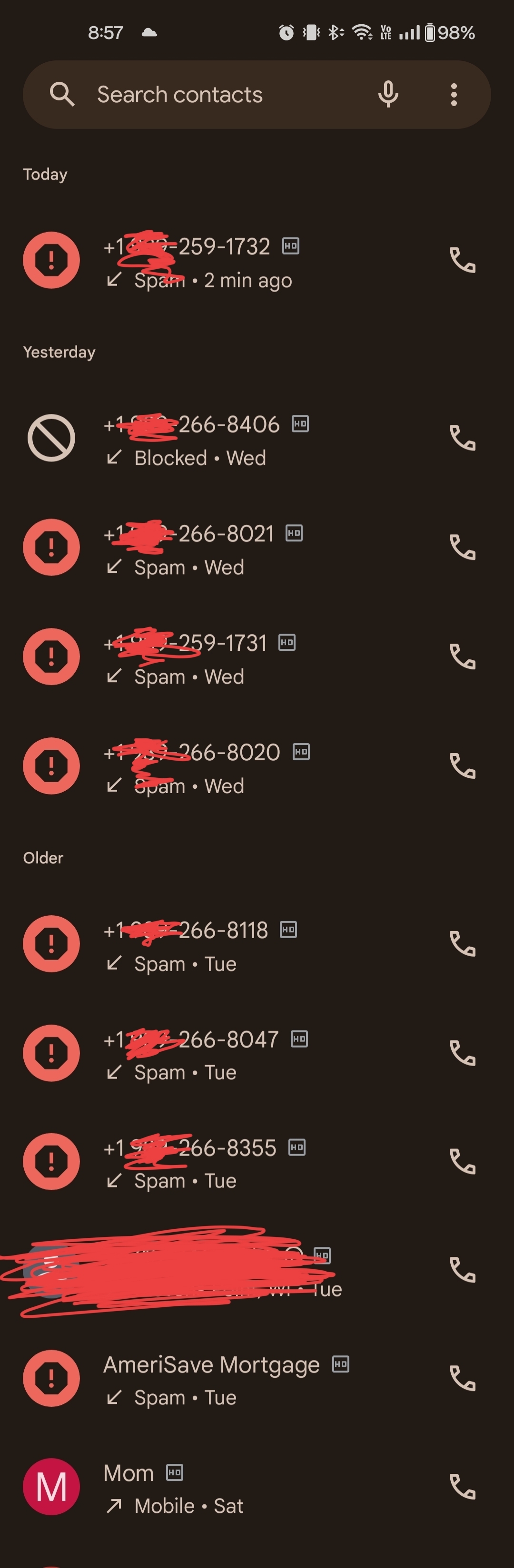Image resolution: width=514 pixels, height=1568 pixels.
Task: Start voice search with the microphone
Action: click(388, 94)
